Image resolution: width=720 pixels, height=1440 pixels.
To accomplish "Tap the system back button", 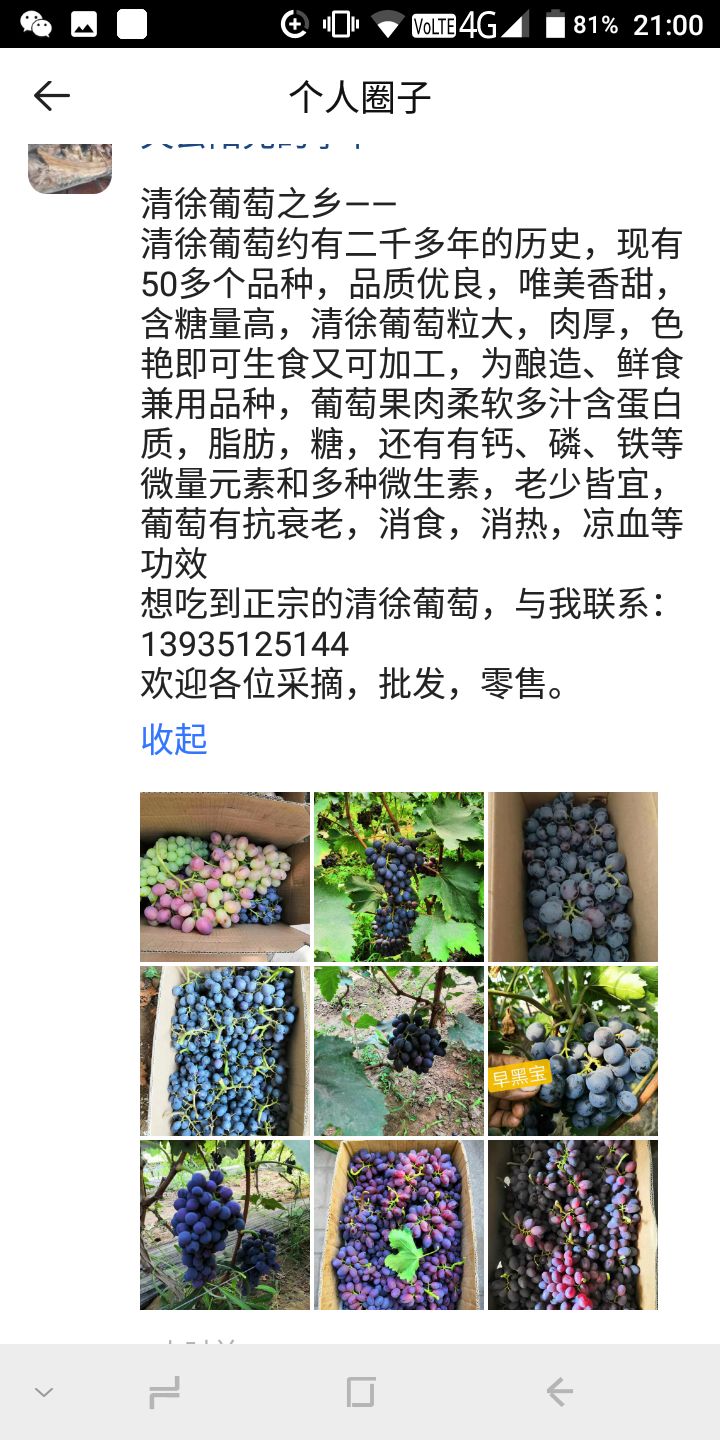I will click(x=559, y=1391).
